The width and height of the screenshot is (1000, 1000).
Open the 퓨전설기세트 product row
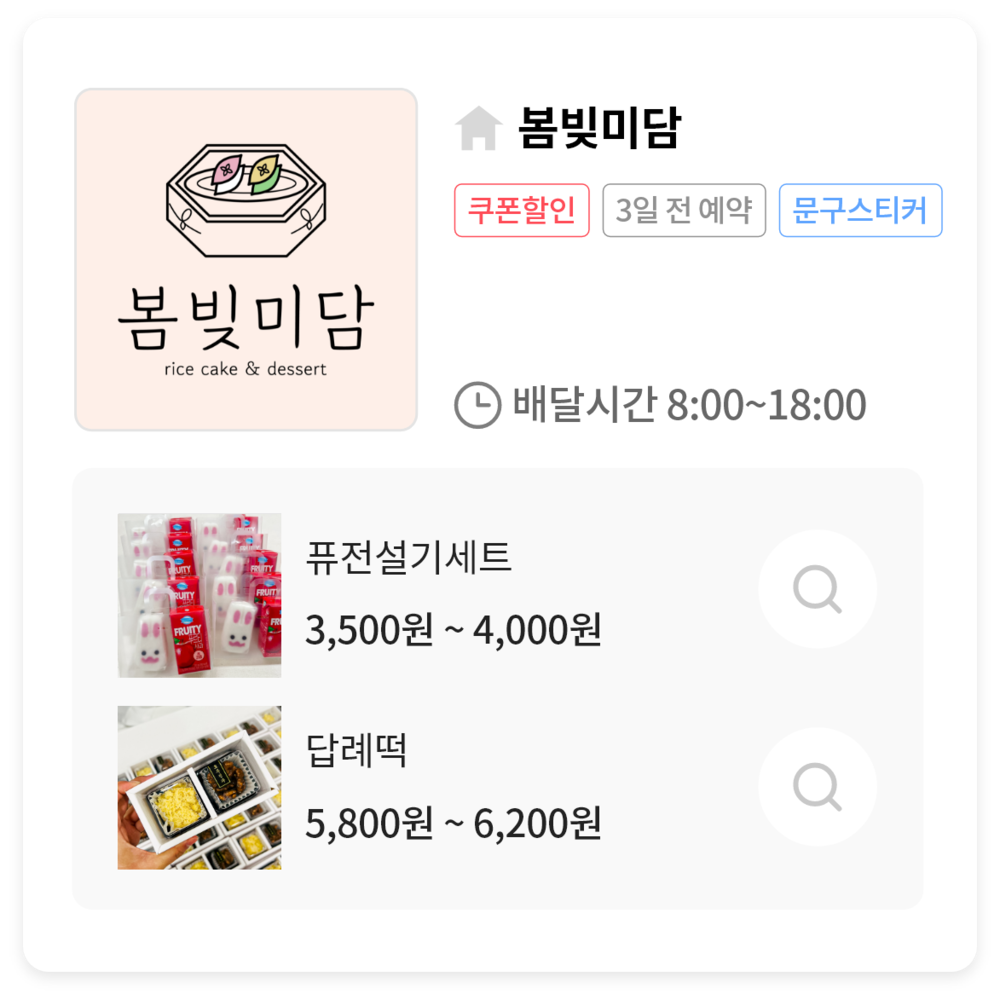[x=497, y=594]
